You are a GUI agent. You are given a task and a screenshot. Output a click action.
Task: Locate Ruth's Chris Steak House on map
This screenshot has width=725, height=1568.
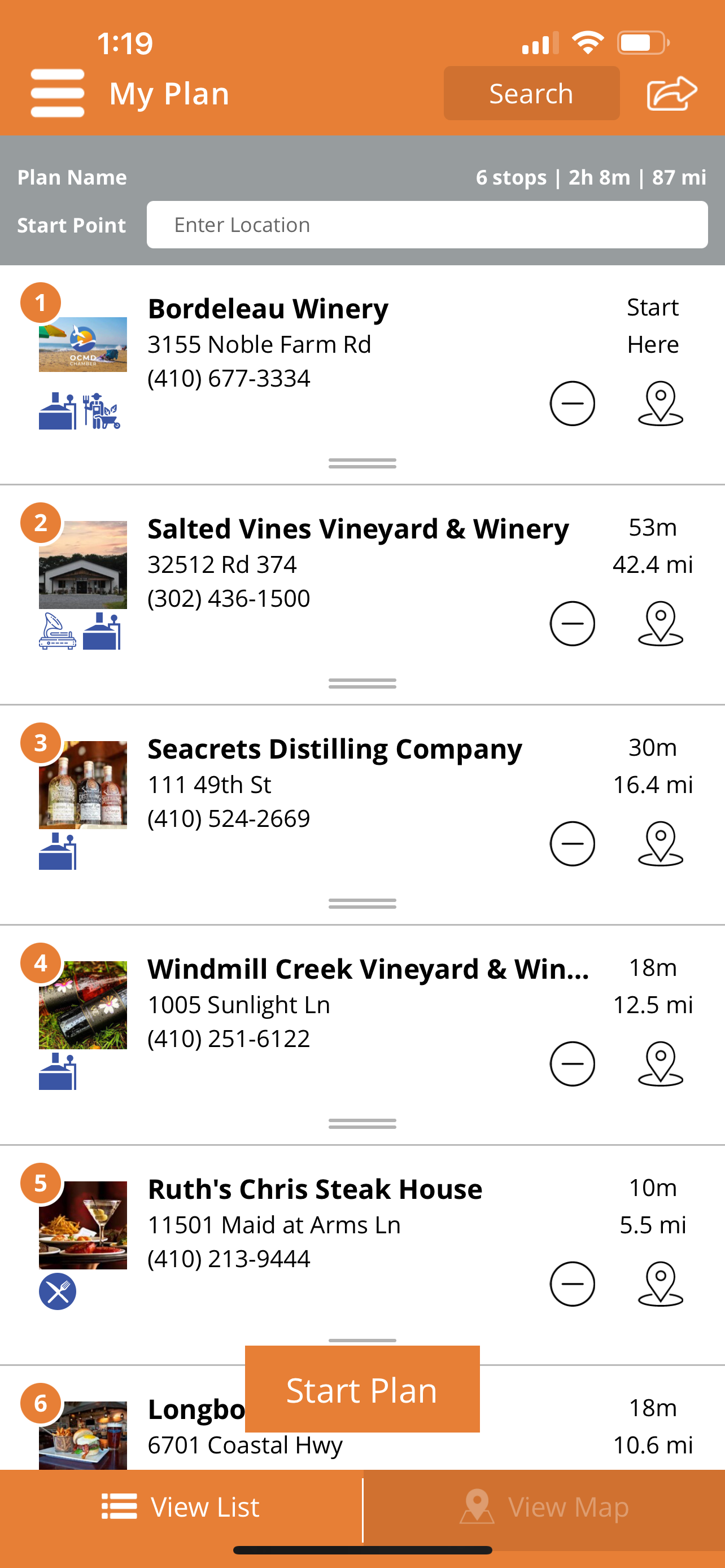pos(660,1284)
